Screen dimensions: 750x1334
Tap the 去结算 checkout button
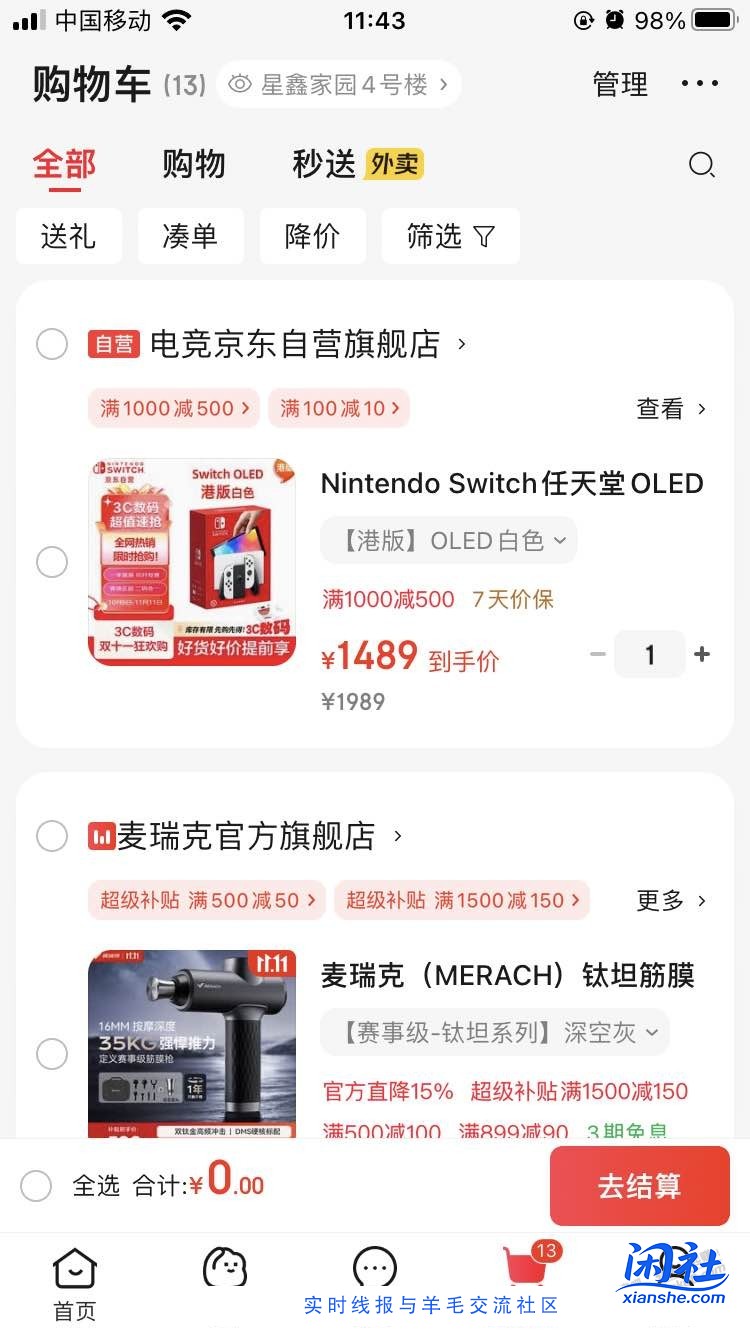pyautogui.click(x=639, y=1185)
